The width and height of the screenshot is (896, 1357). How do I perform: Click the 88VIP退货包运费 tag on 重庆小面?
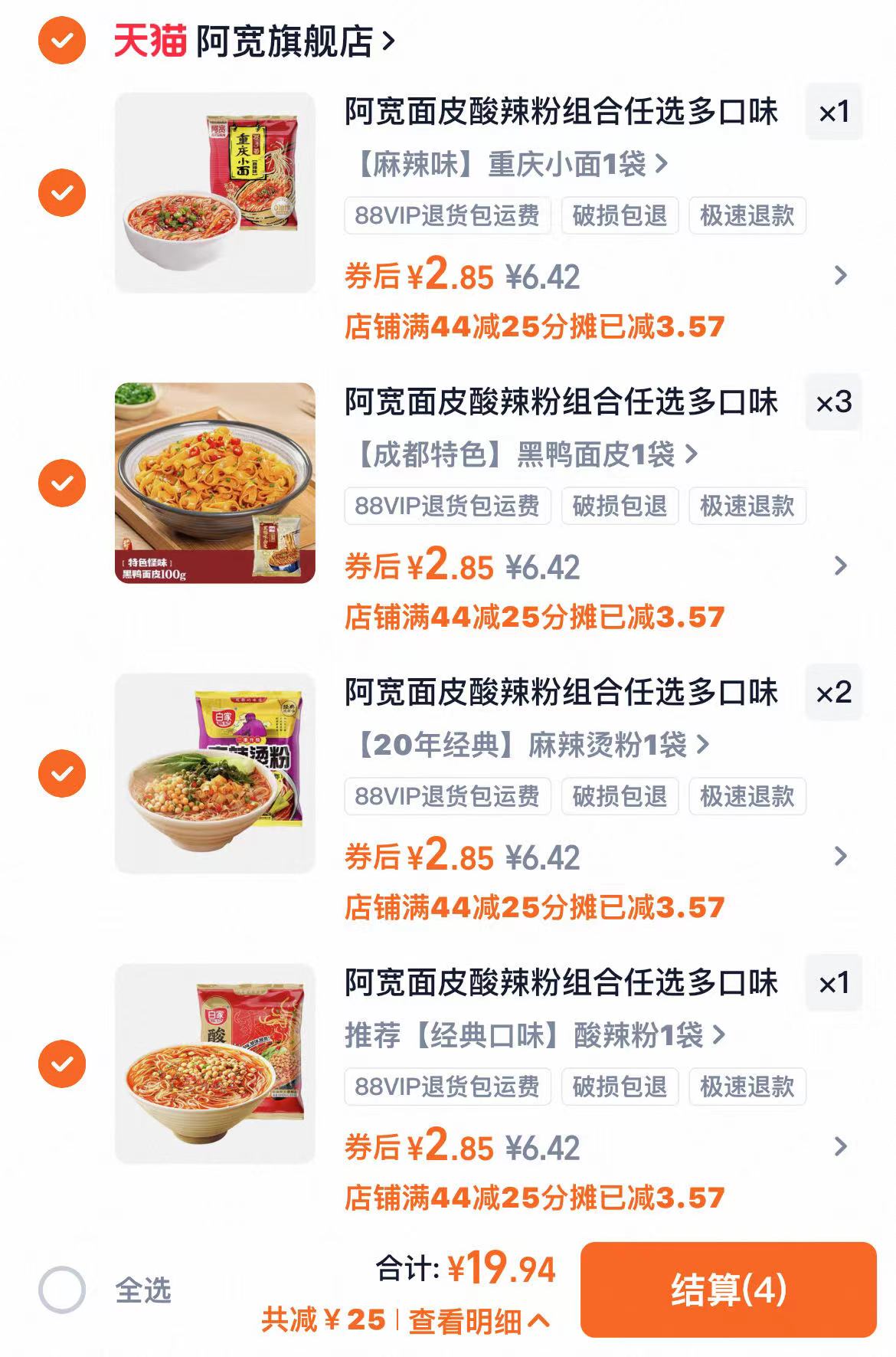tap(446, 215)
